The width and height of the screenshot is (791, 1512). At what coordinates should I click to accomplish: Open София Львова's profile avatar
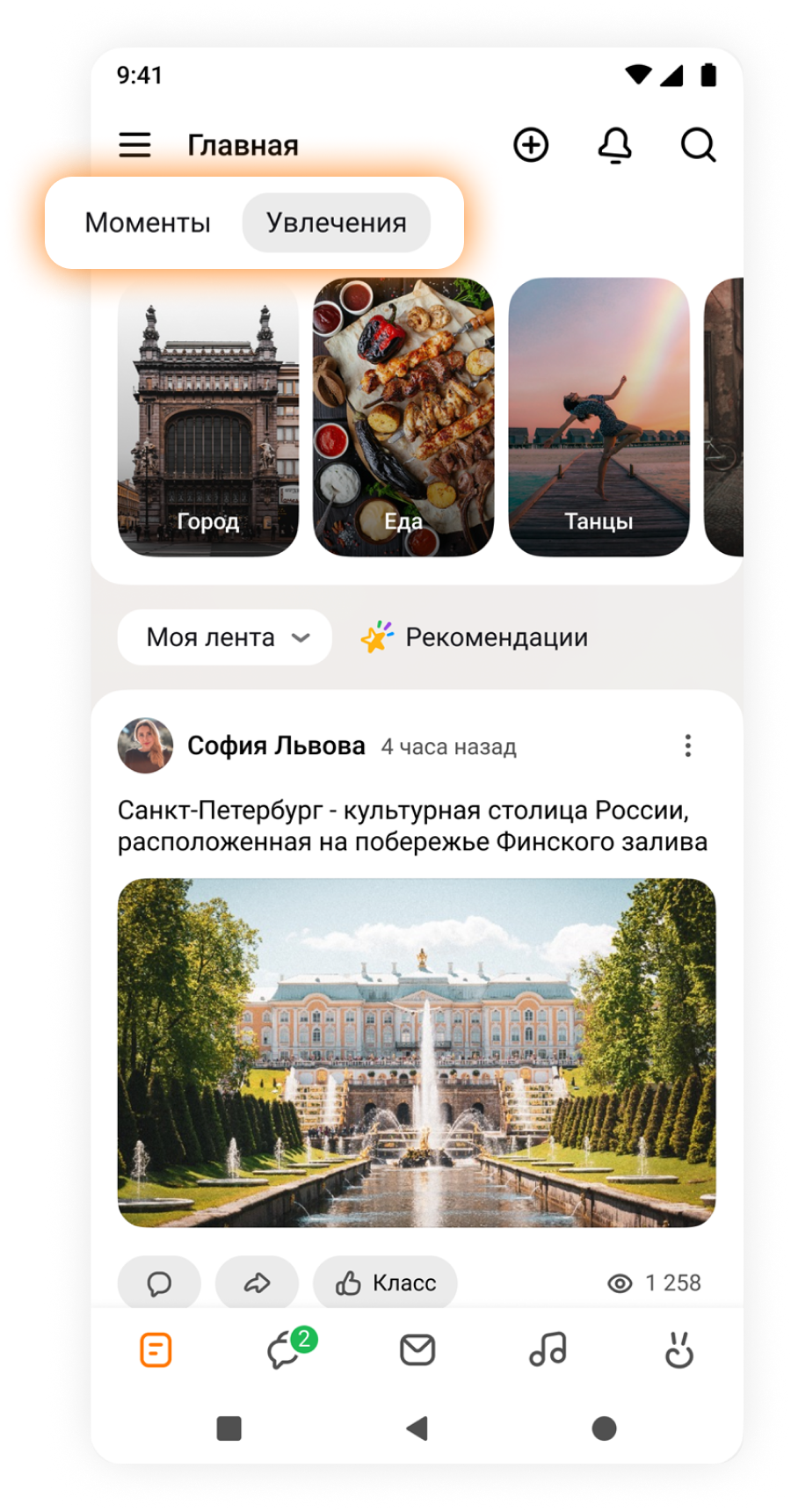(x=146, y=745)
